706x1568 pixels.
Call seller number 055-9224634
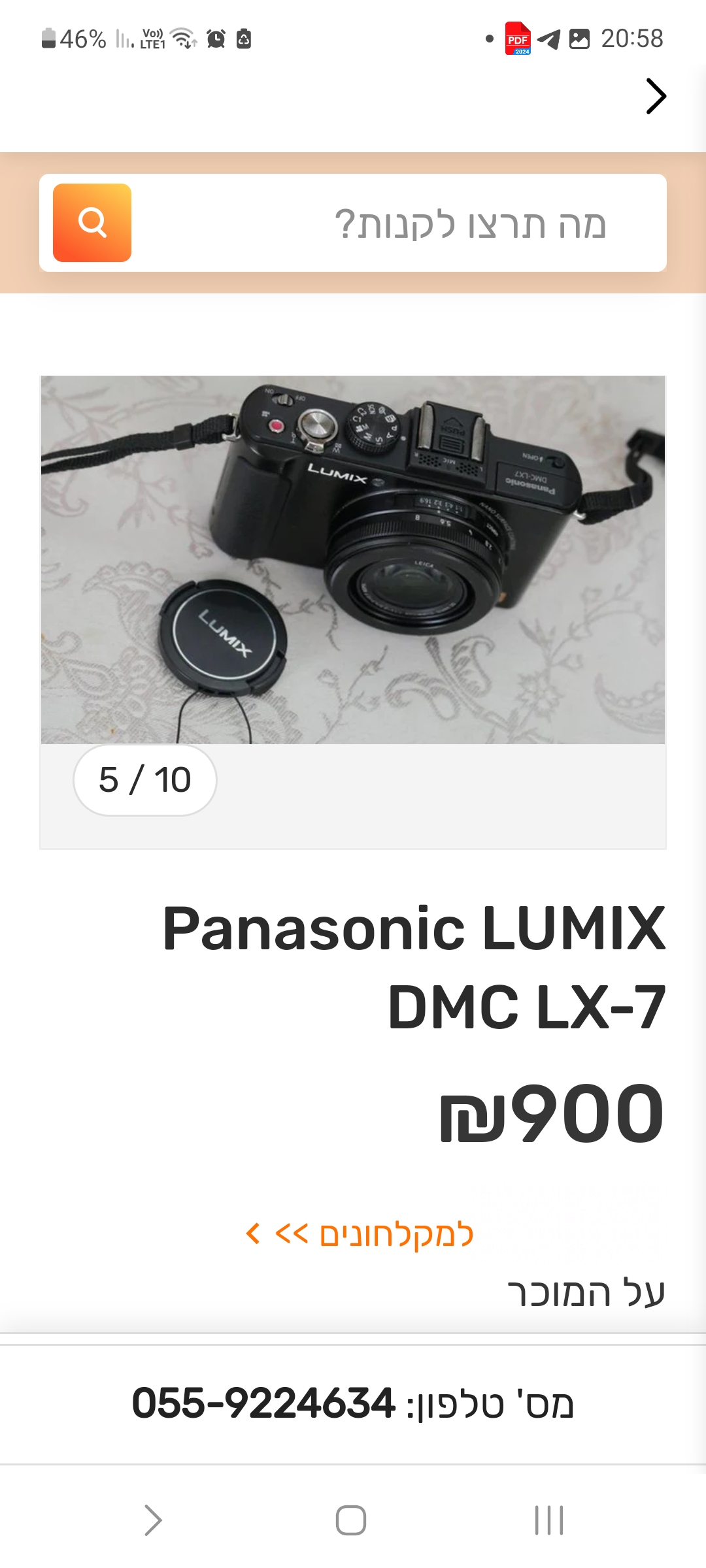point(264,1403)
